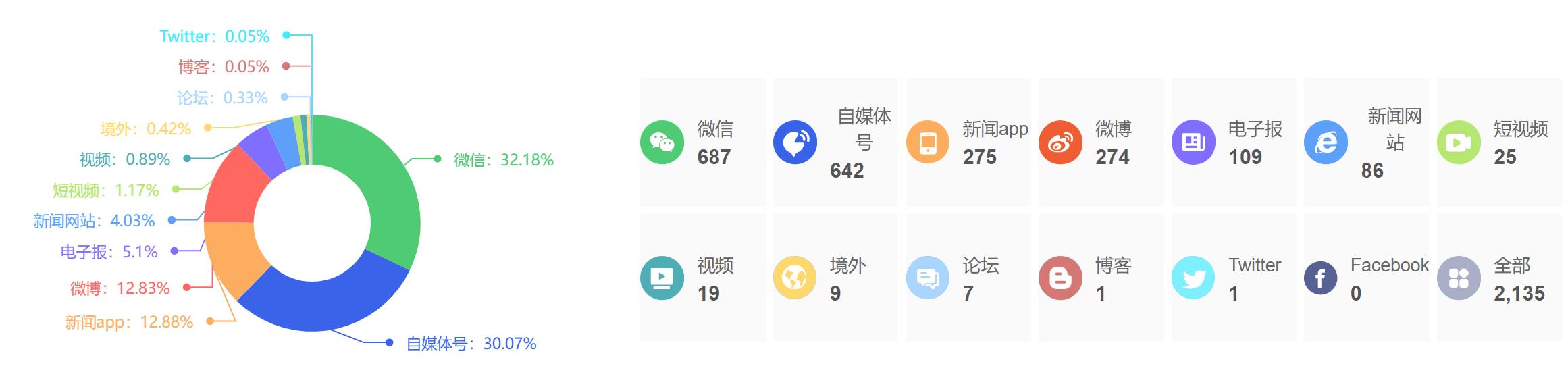The image size is (1568, 389).
Task: Select the 微信 source tile
Action: (702, 142)
